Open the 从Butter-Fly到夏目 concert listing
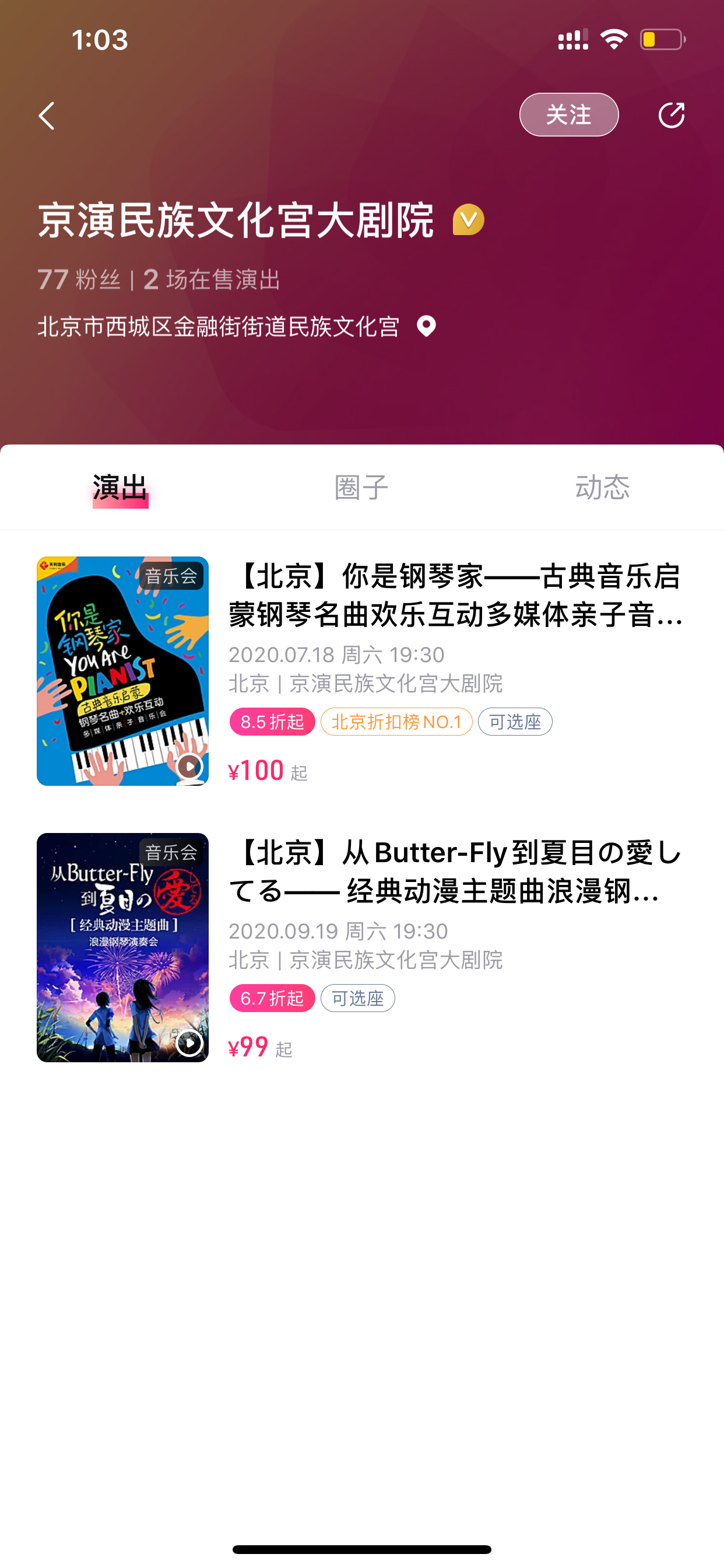Screen dimensions: 724x1568 click(x=362, y=947)
